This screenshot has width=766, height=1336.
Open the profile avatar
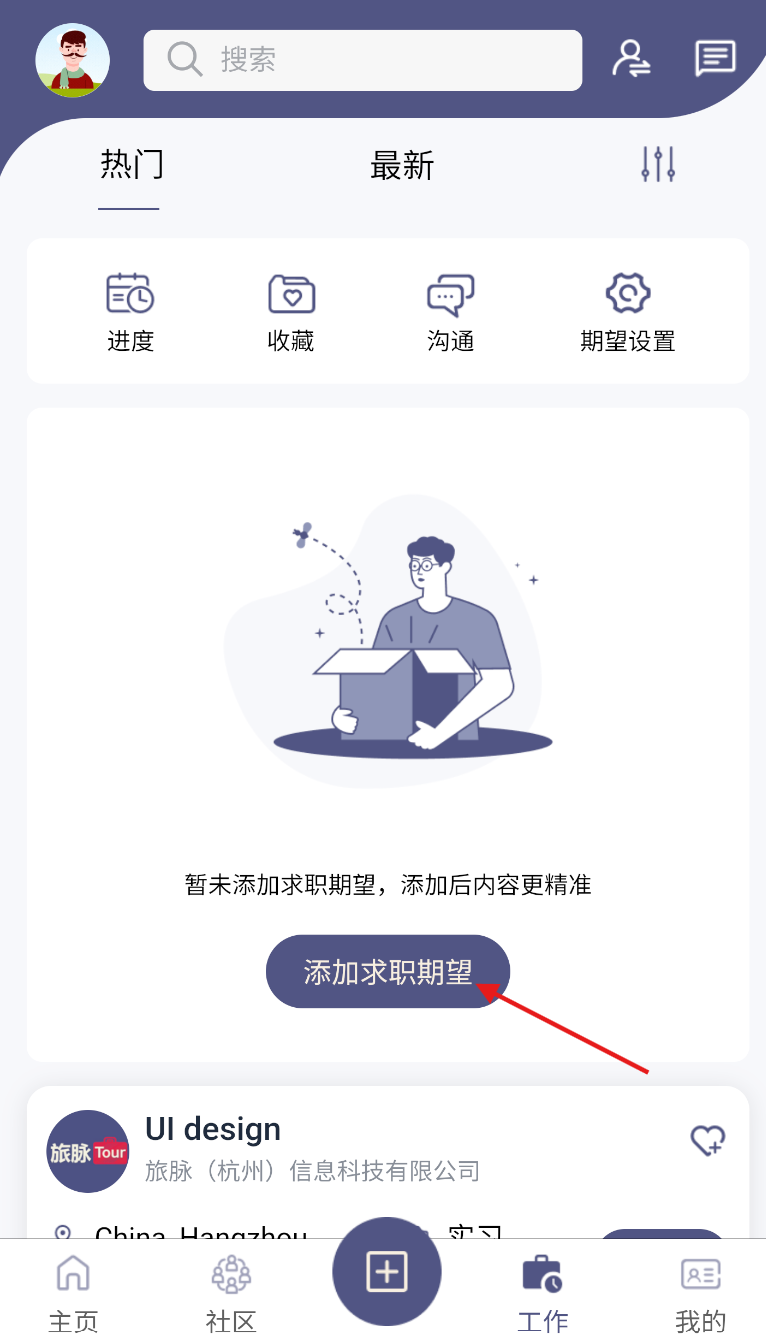pos(73,61)
